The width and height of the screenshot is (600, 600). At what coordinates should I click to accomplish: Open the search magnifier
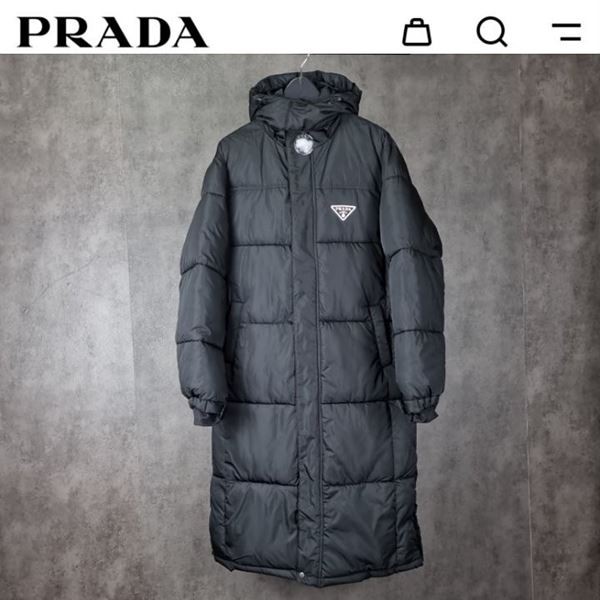tap(491, 32)
